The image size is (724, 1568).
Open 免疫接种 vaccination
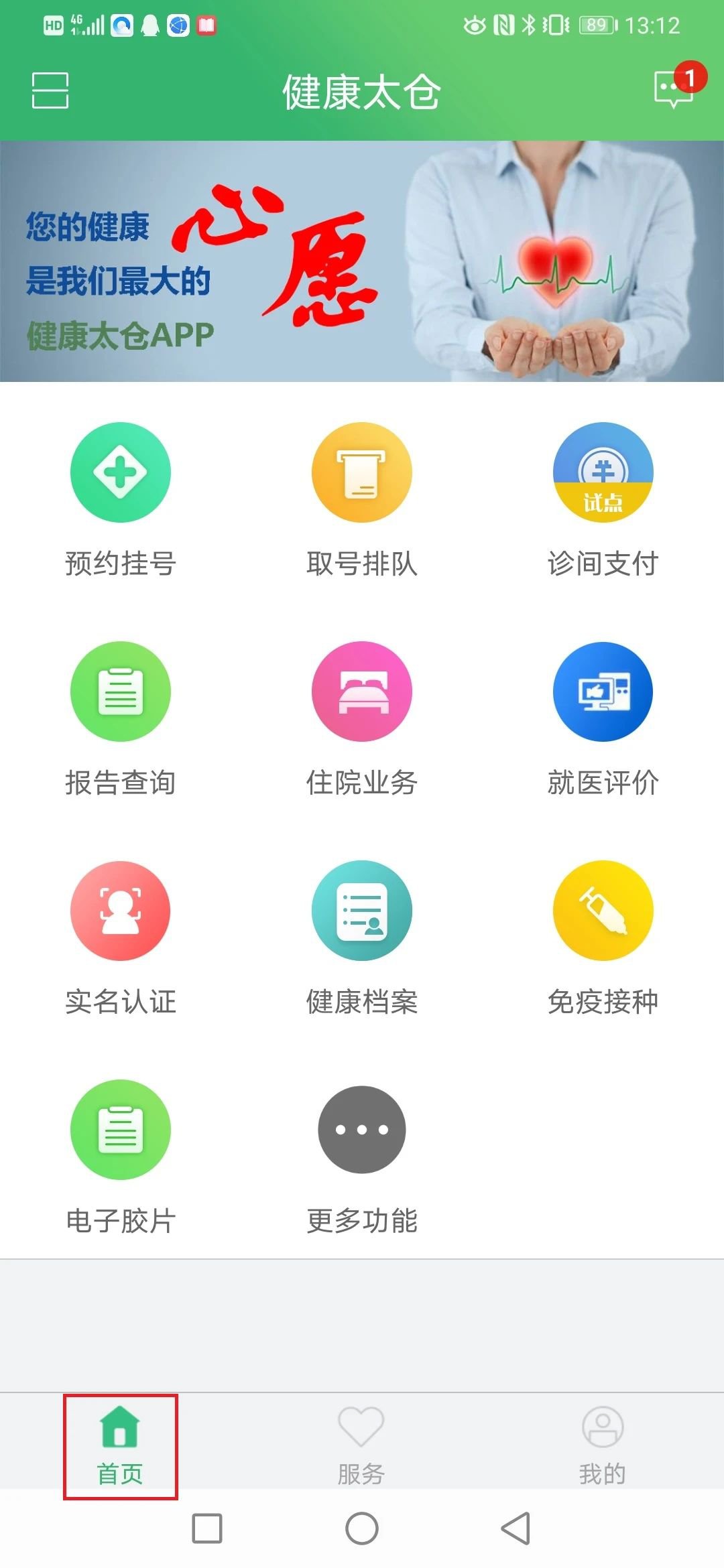pos(603,937)
